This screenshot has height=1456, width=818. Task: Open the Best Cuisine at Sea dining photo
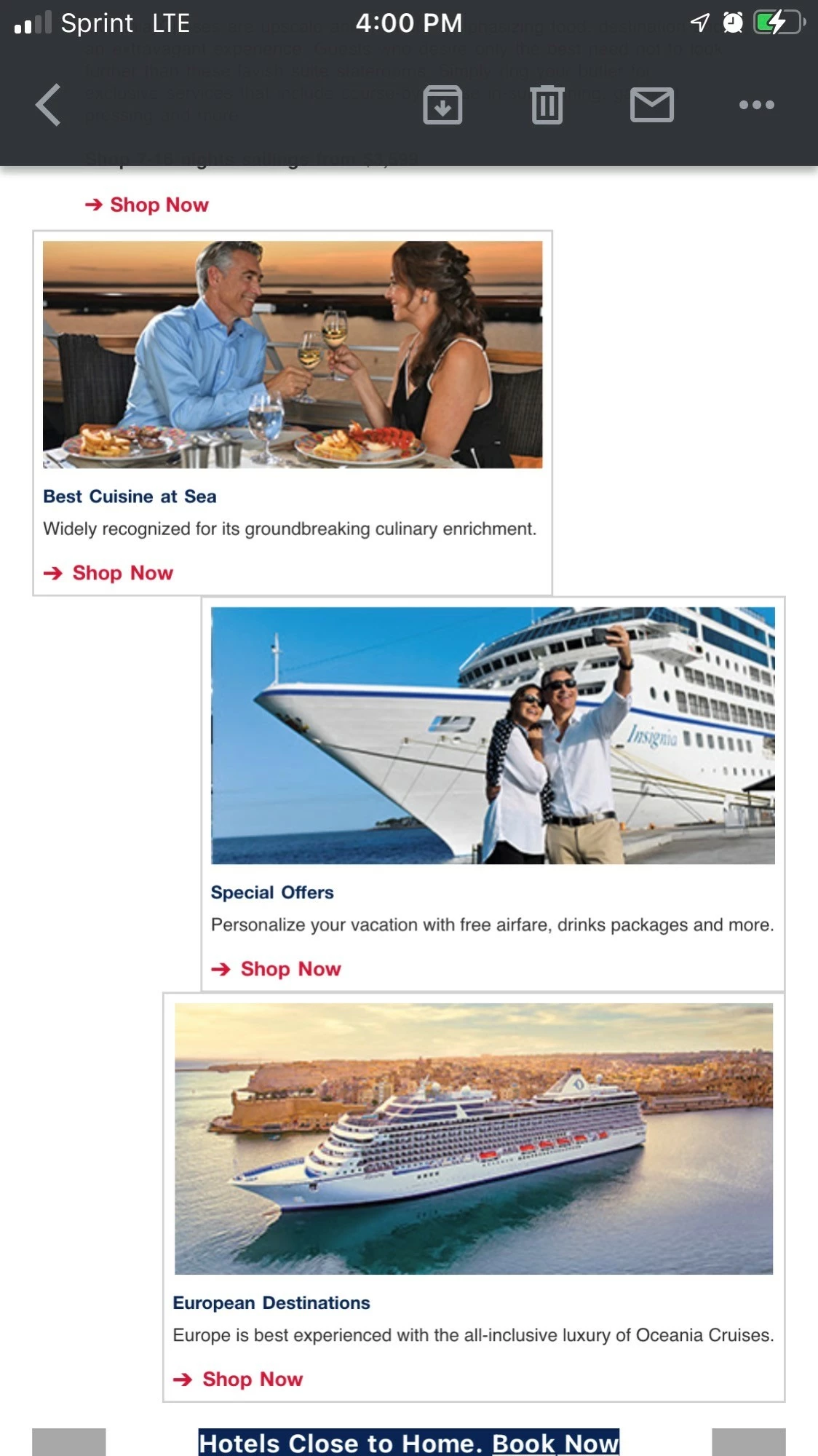tap(293, 355)
